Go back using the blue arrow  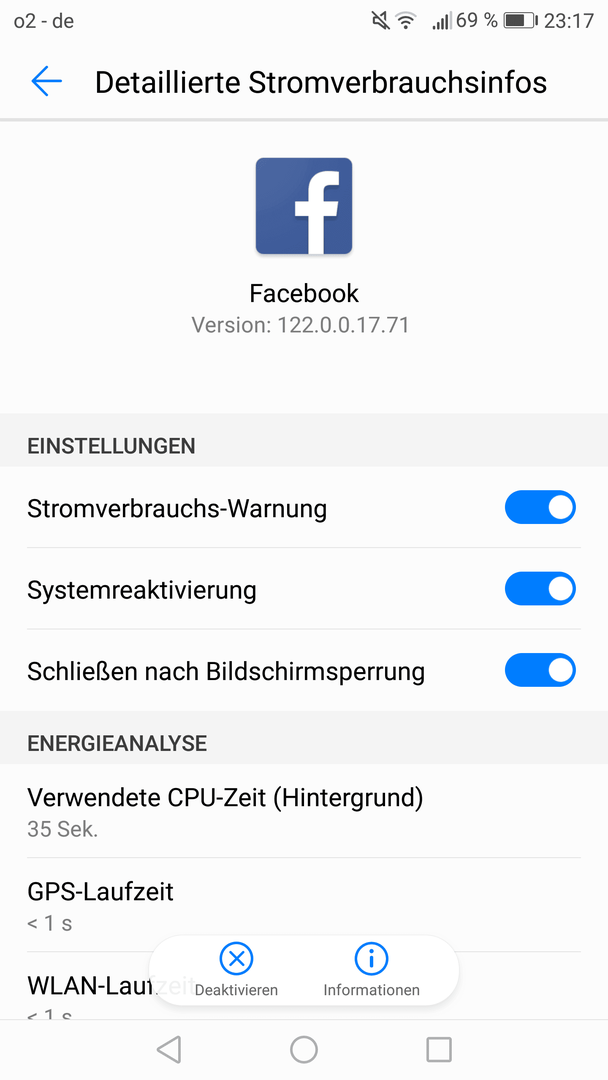47,81
